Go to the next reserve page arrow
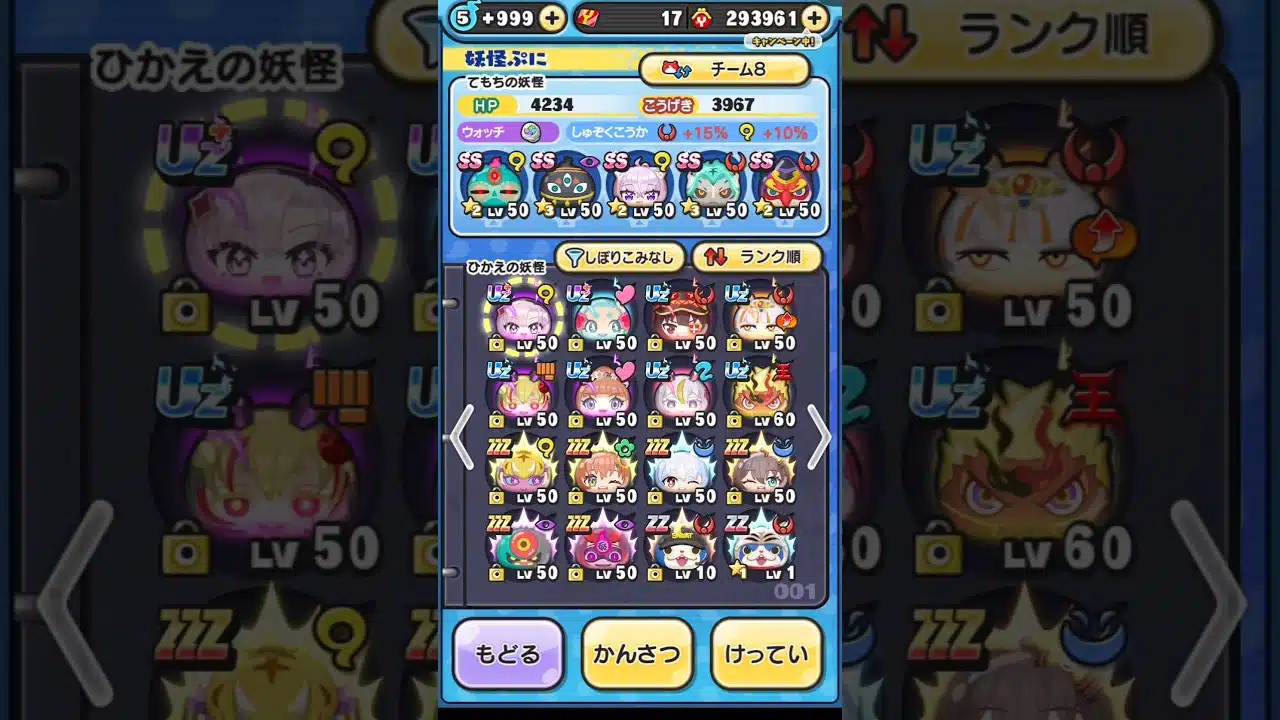The image size is (1280, 720). point(818,437)
